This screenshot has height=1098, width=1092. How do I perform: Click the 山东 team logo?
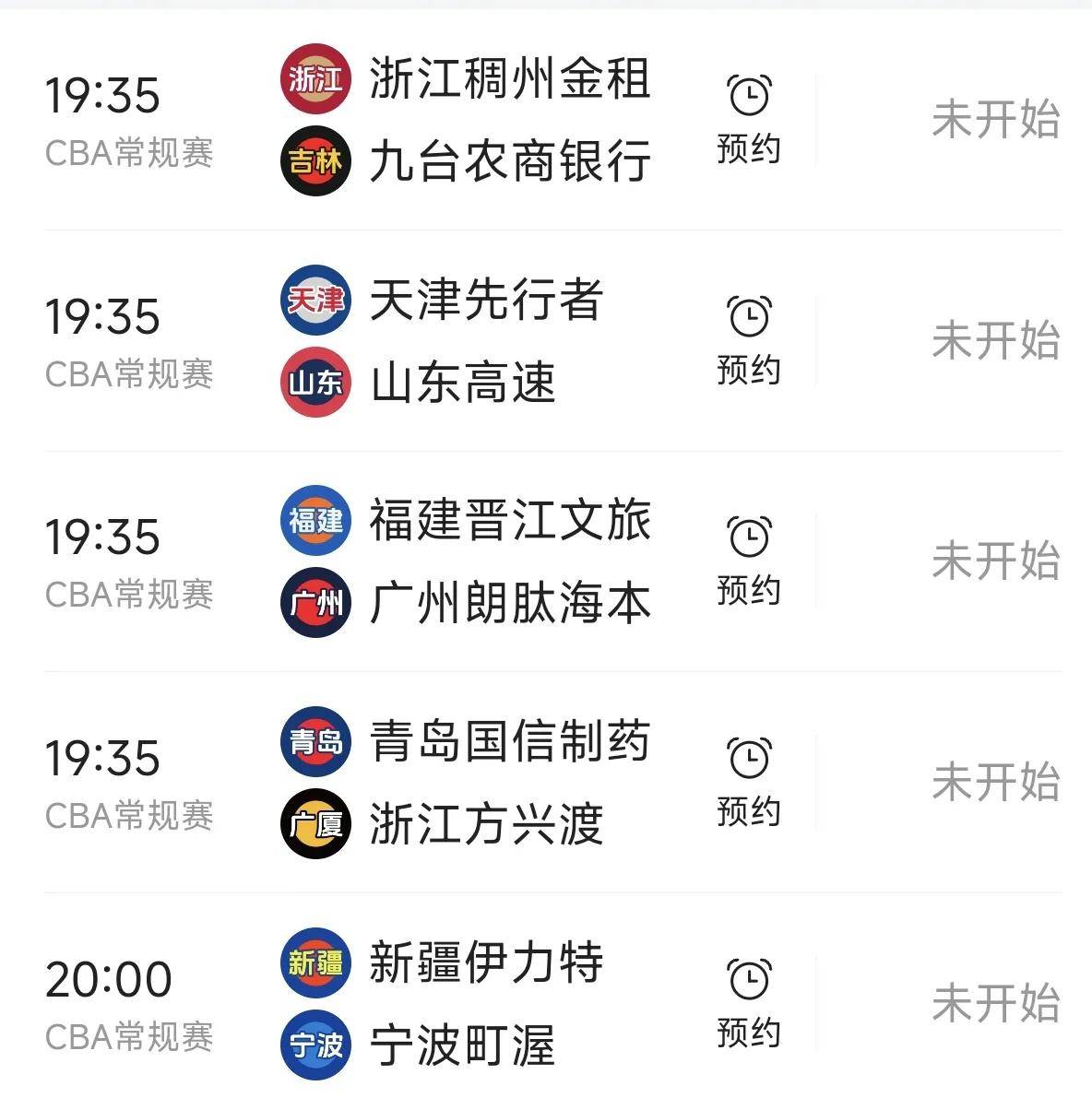point(315,381)
